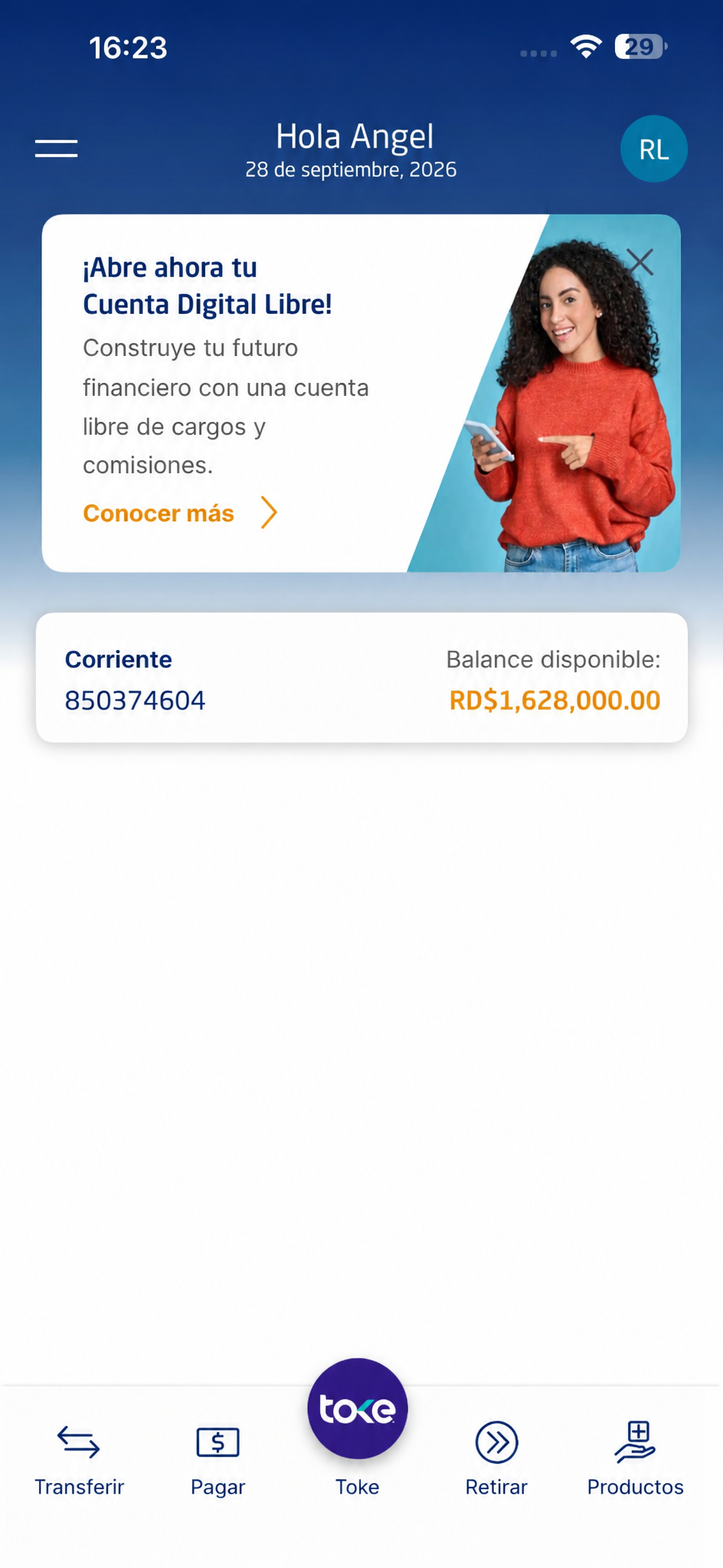Open the Retirar section

(x=496, y=1460)
